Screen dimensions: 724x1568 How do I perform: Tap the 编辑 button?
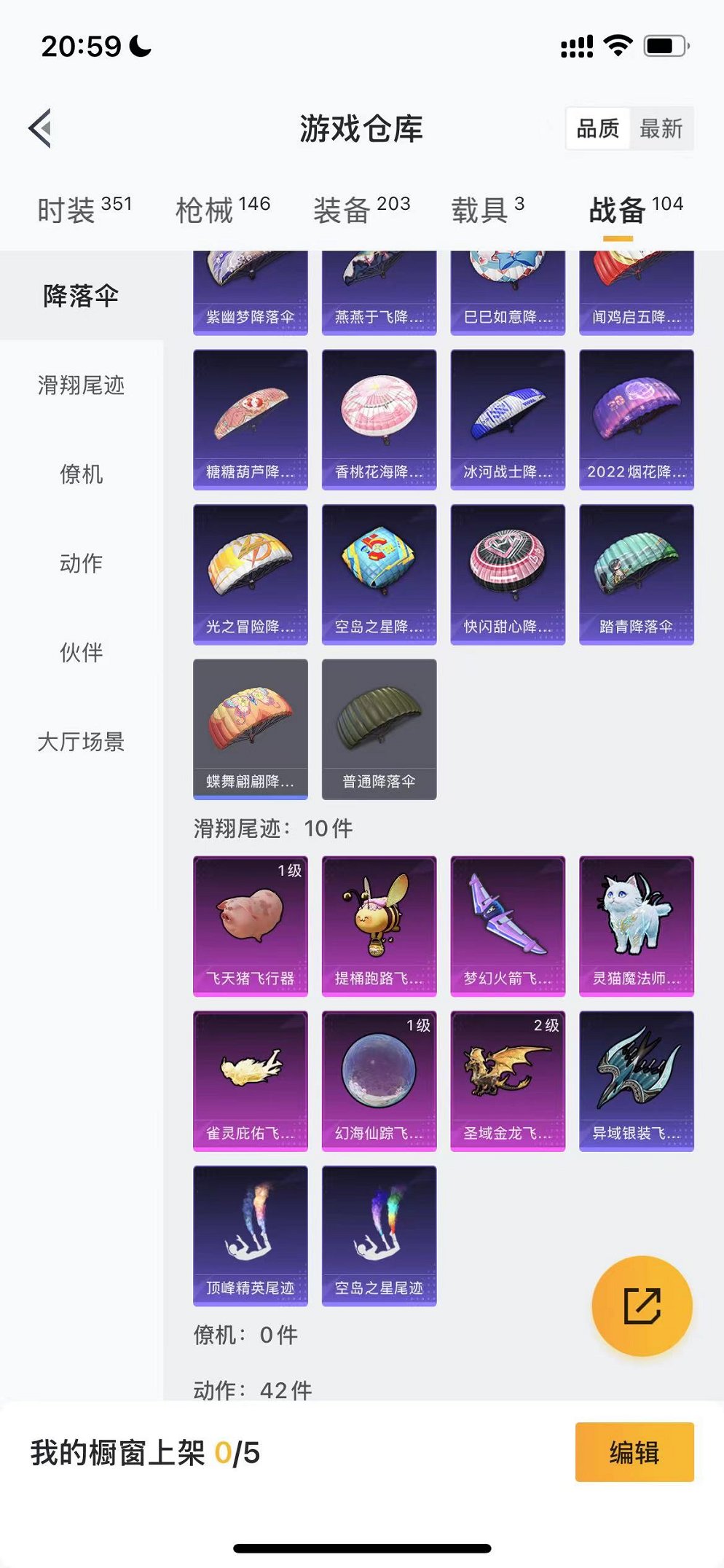pyautogui.click(x=634, y=1452)
